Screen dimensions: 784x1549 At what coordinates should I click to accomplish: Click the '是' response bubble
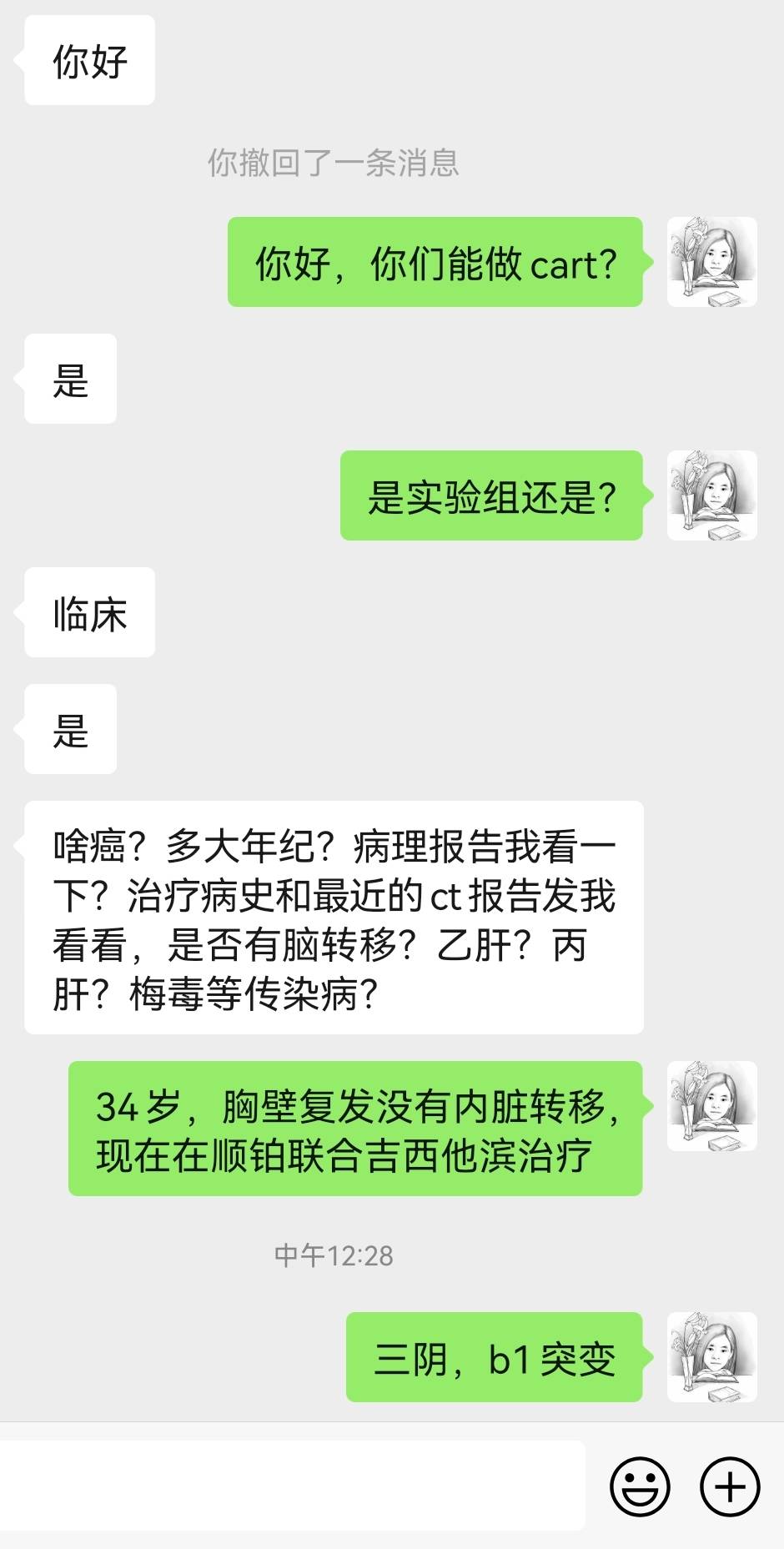point(70,378)
